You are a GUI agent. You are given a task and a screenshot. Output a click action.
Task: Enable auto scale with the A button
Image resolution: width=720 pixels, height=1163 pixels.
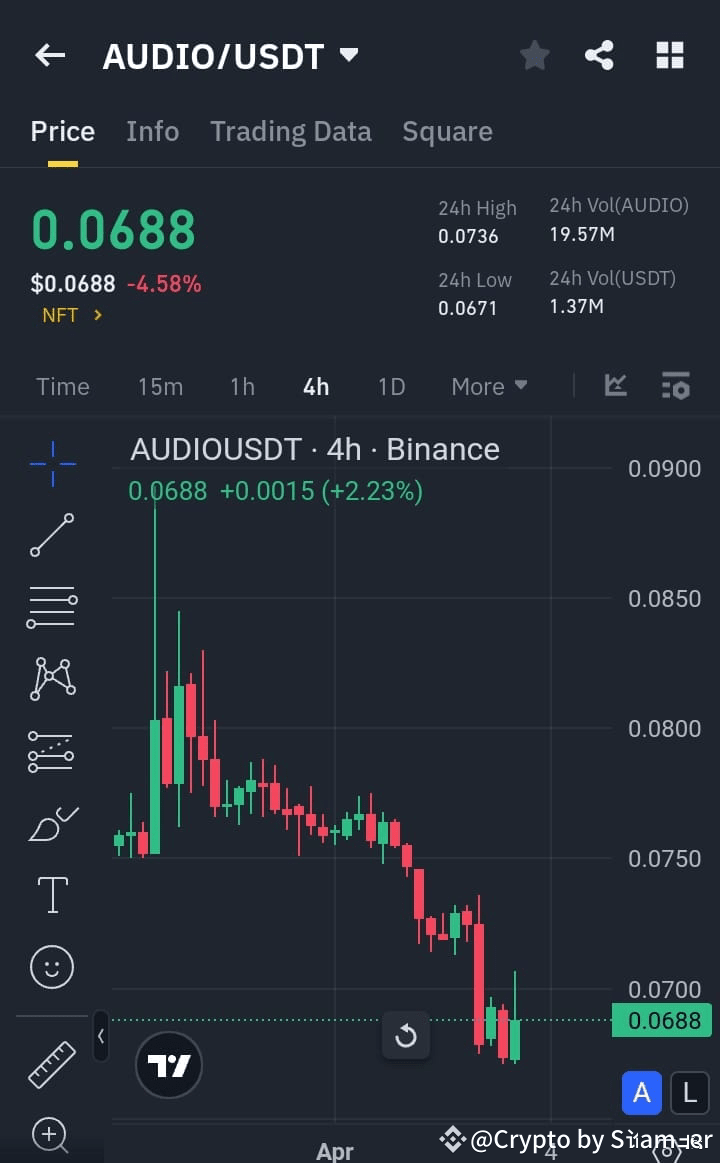coord(641,1093)
